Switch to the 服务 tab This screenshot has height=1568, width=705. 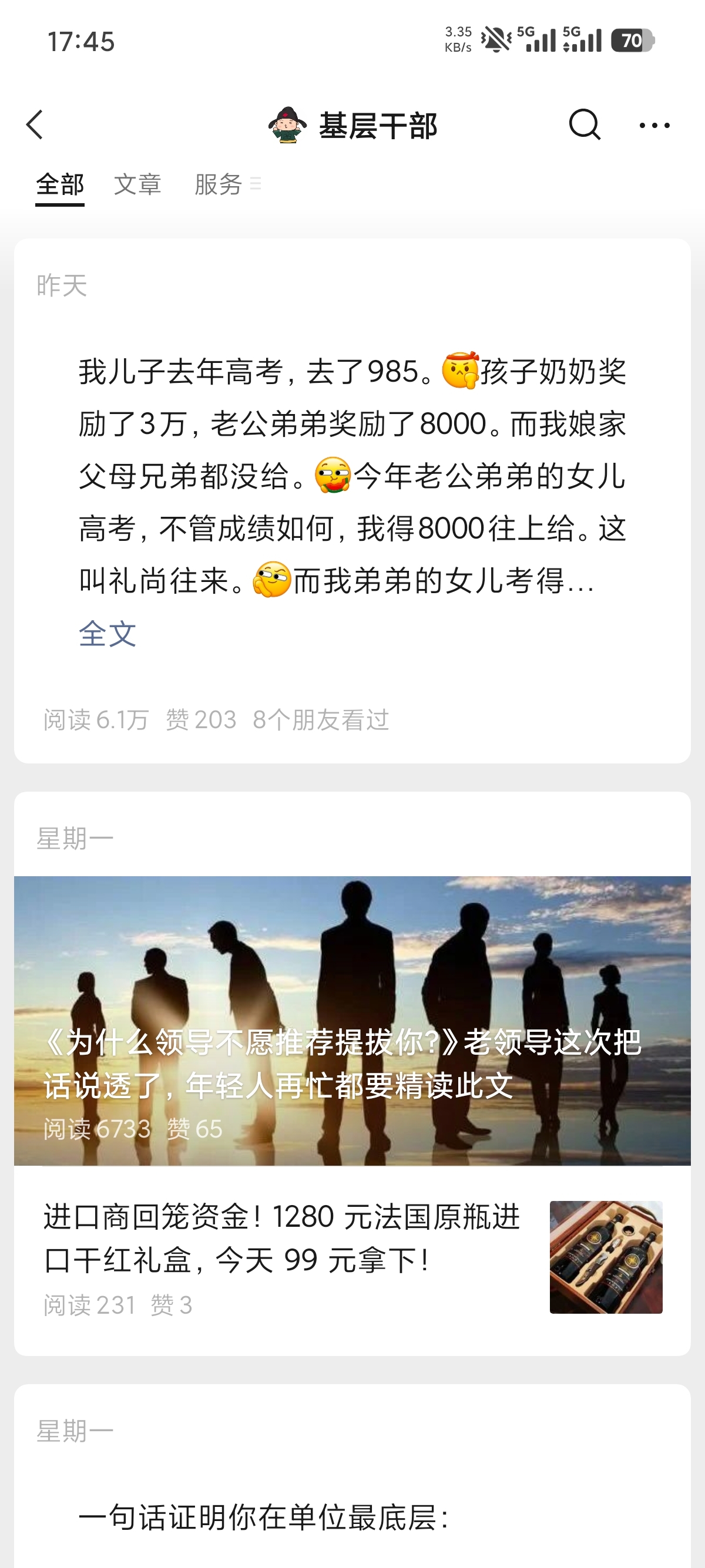click(x=227, y=184)
